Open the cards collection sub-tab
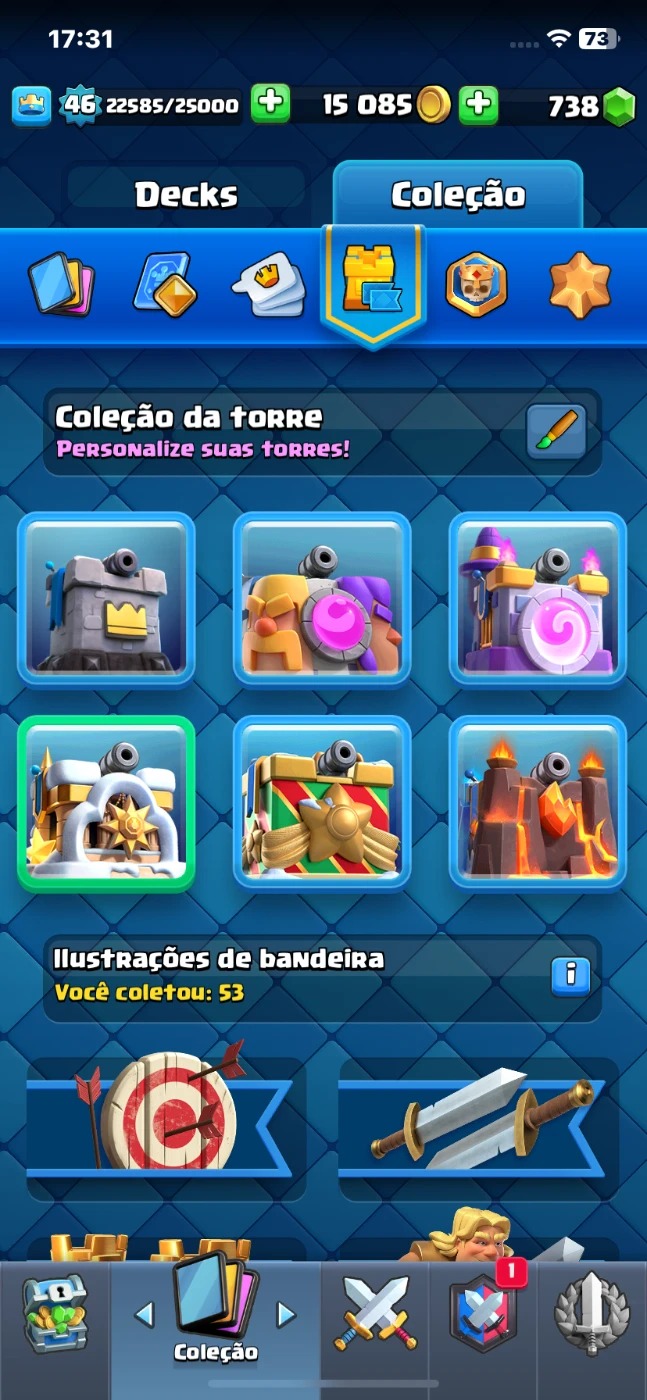This screenshot has height=1400, width=647. click(59, 285)
